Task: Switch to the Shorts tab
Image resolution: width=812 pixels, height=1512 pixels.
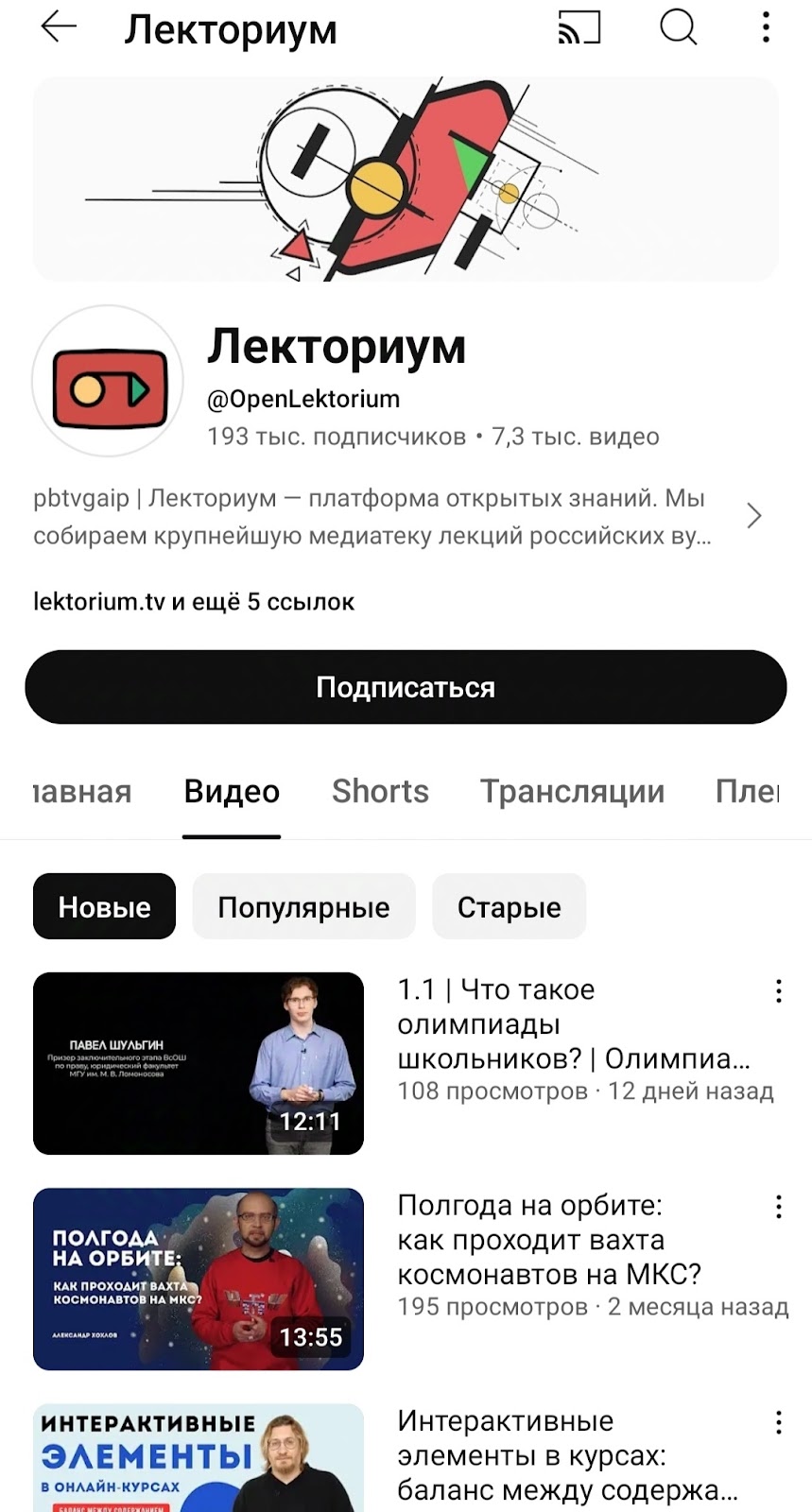Action: click(380, 791)
